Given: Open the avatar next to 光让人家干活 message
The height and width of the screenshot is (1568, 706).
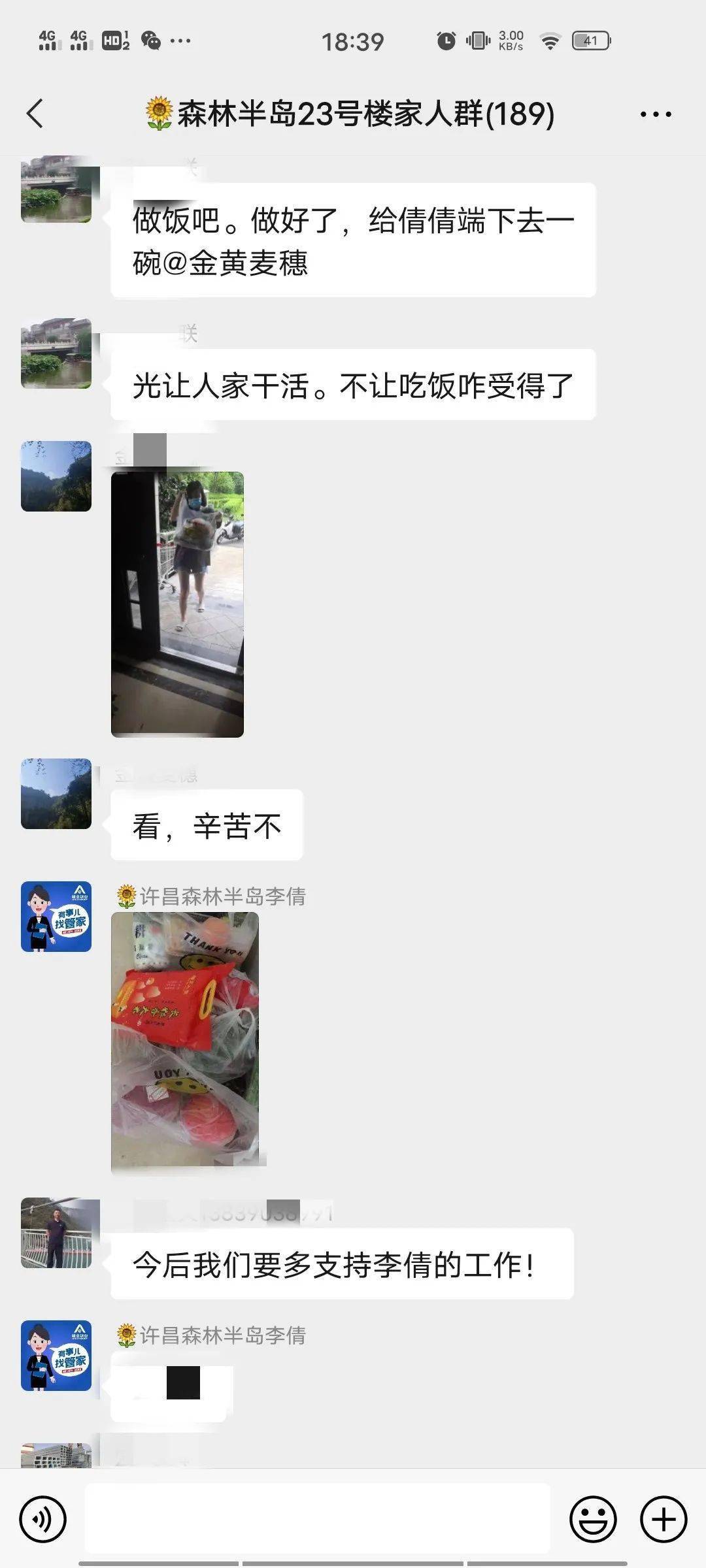Looking at the screenshot, I should (56, 353).
